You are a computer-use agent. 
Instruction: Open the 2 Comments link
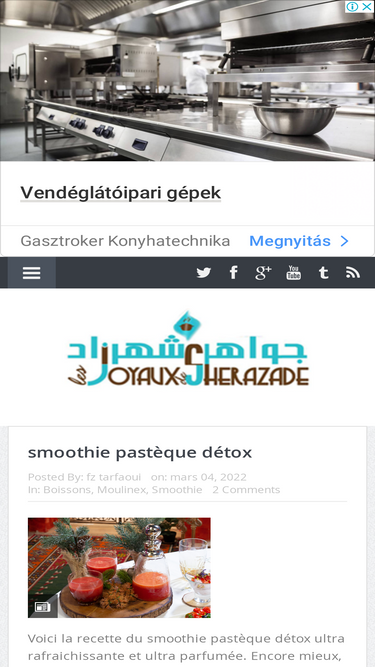(x=246, y=490)
